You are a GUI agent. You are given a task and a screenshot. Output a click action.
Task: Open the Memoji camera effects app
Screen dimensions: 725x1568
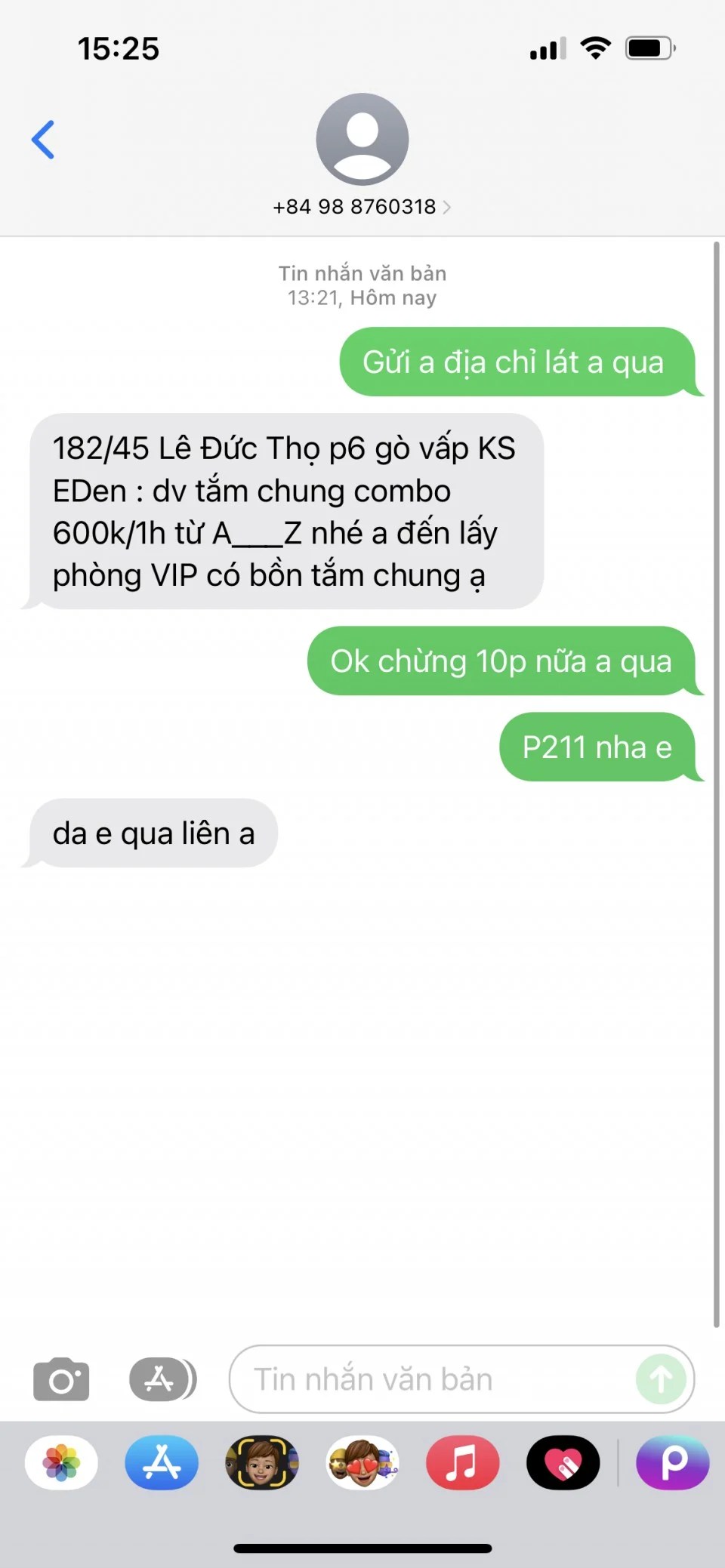262,1463
